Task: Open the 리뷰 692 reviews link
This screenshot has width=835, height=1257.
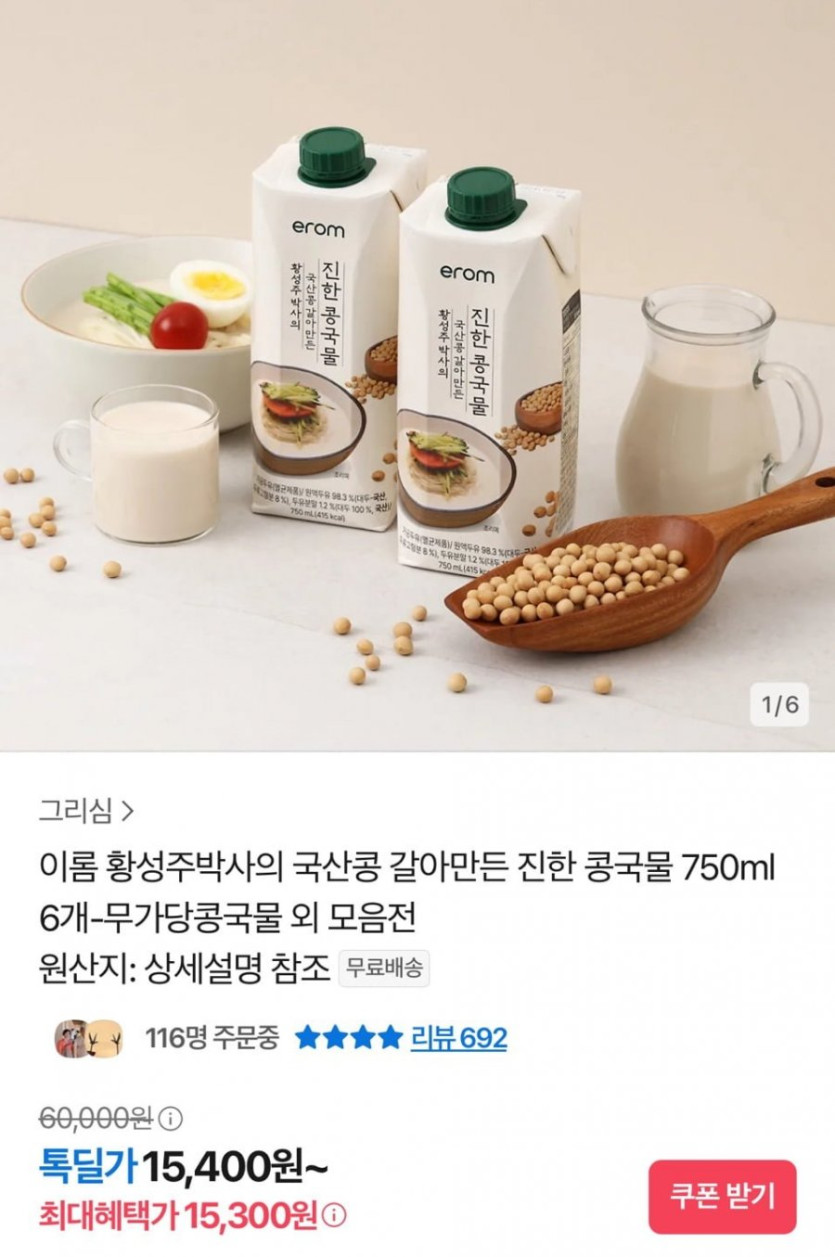Action: 458,1038
